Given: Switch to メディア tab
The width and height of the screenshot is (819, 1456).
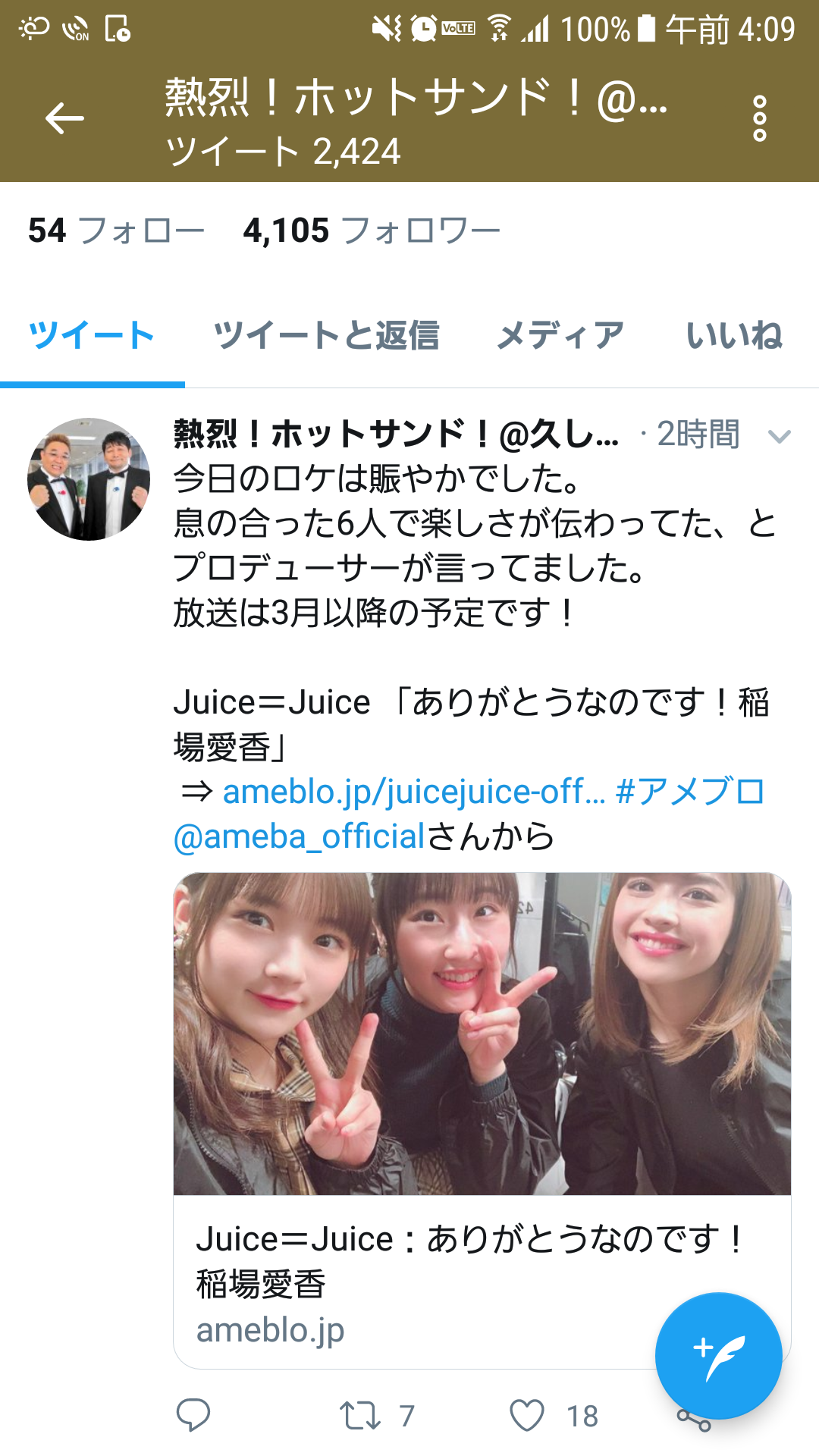Looking at the screenshot, I should [x=560, y=335].
